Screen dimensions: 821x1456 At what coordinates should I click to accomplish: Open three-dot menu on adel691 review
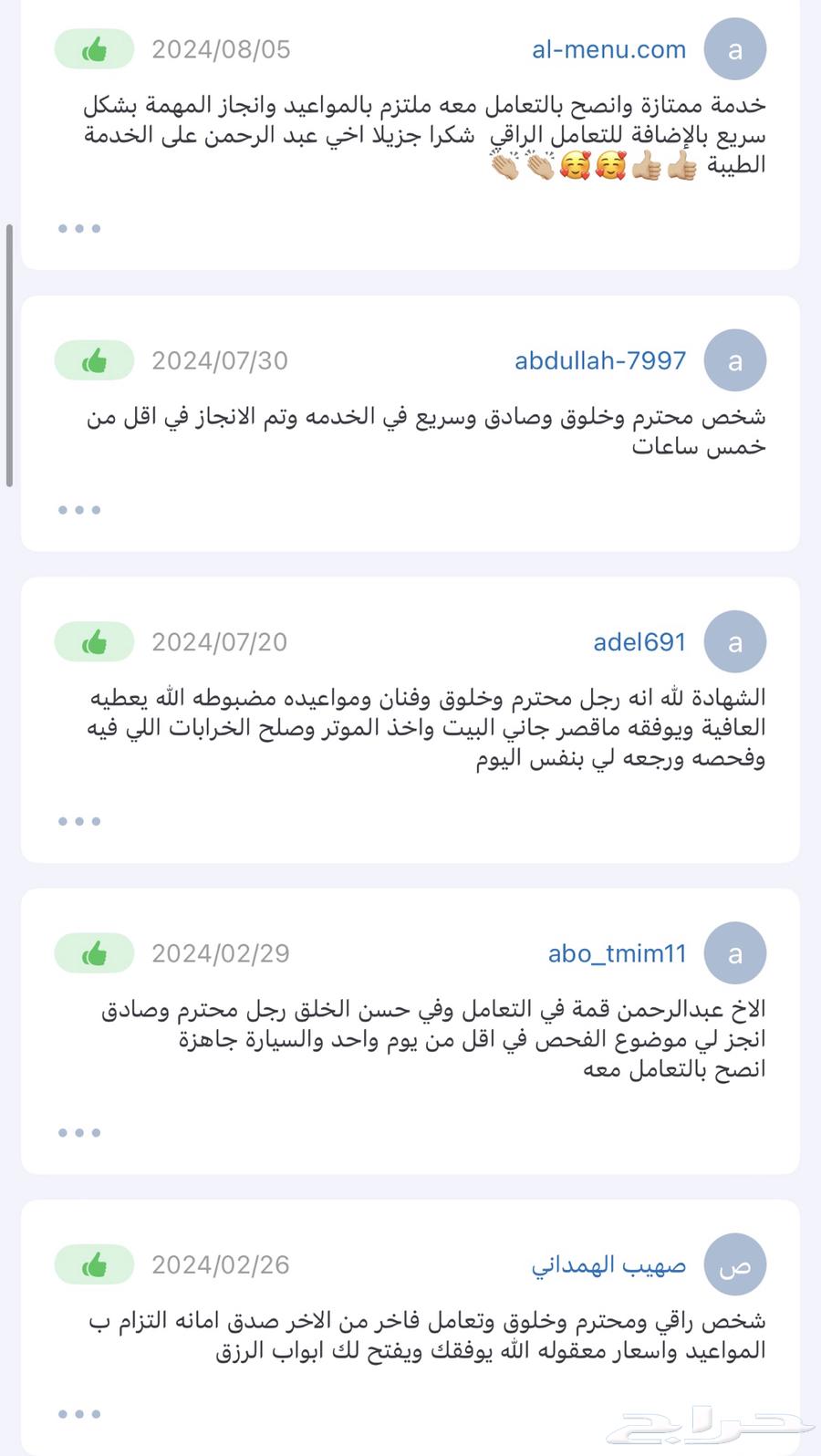[79, 821]
